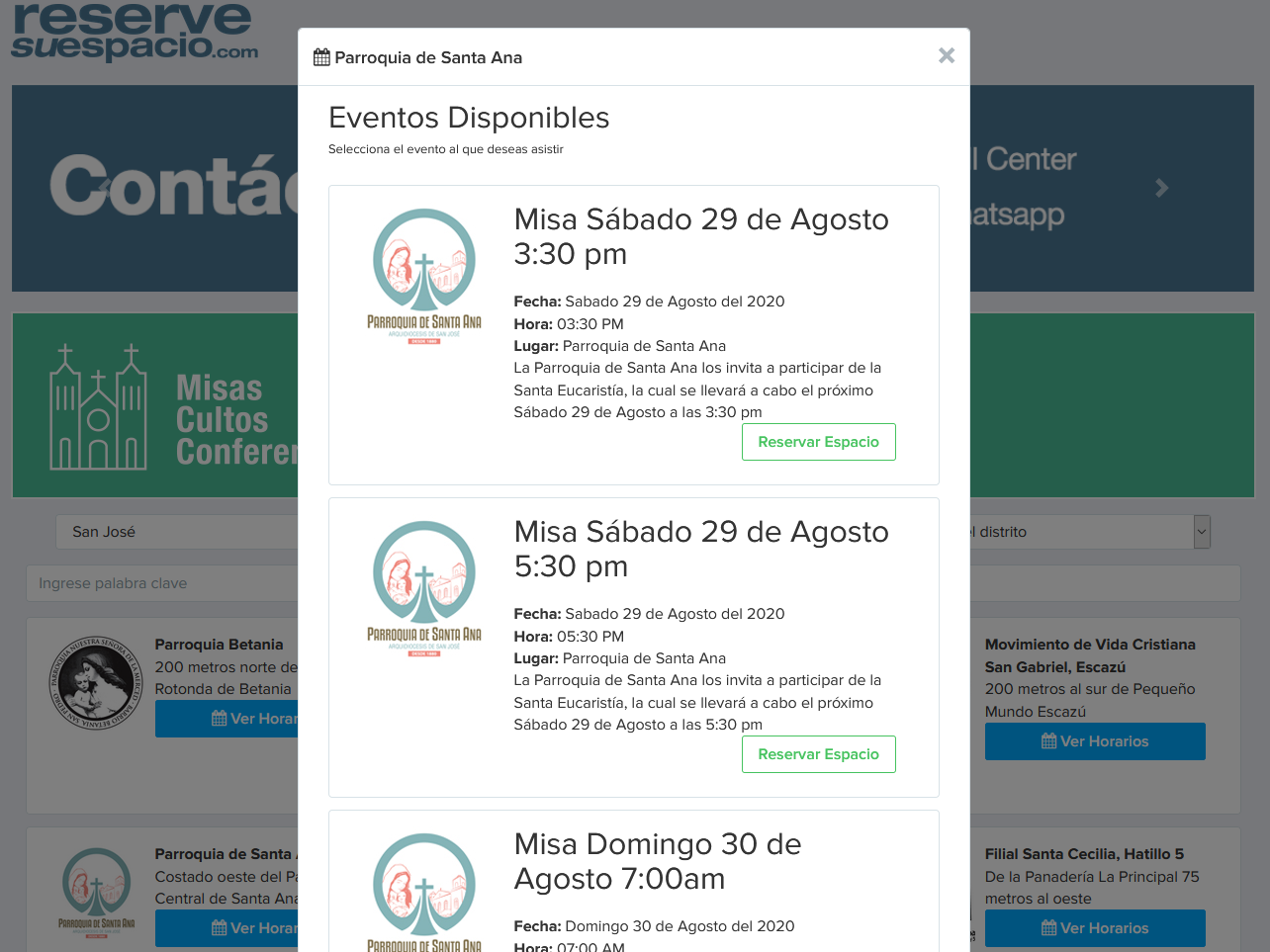Screen dimensions: 1270x952
Task: Reserve space for the 5:30 pm mass
Action: tap(818, 754)
